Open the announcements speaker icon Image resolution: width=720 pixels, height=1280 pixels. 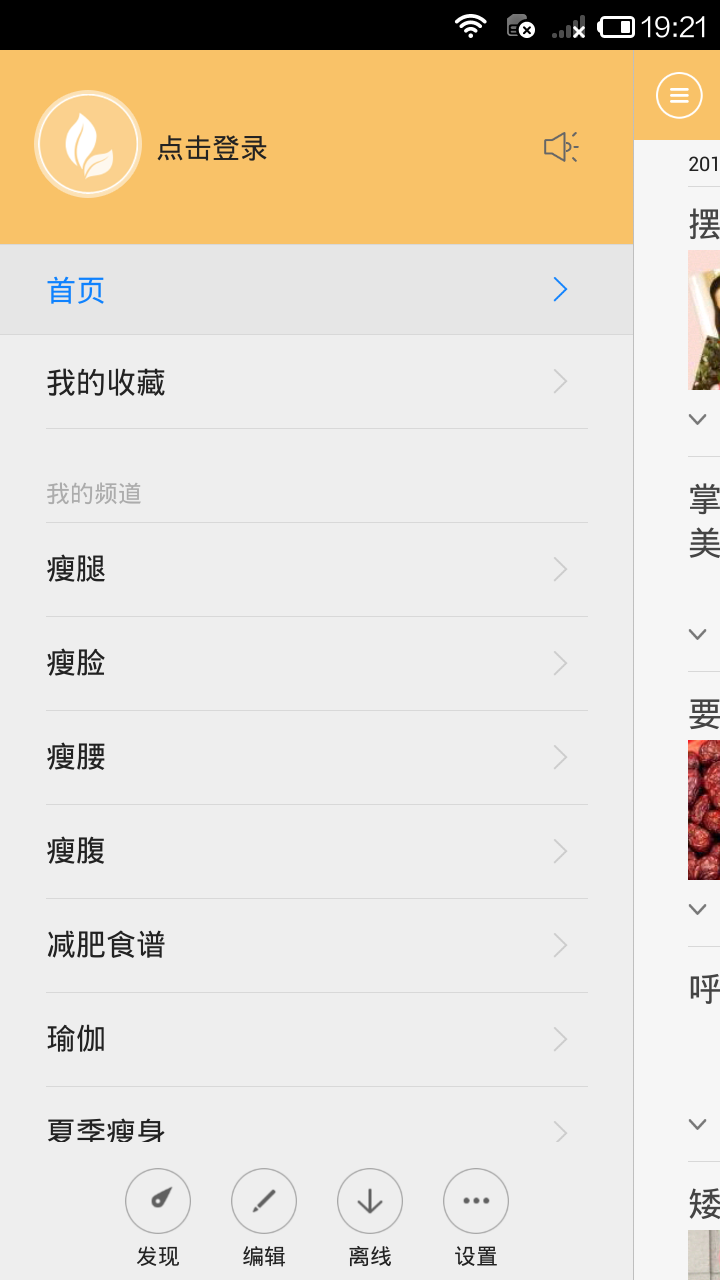click(561, 148)
